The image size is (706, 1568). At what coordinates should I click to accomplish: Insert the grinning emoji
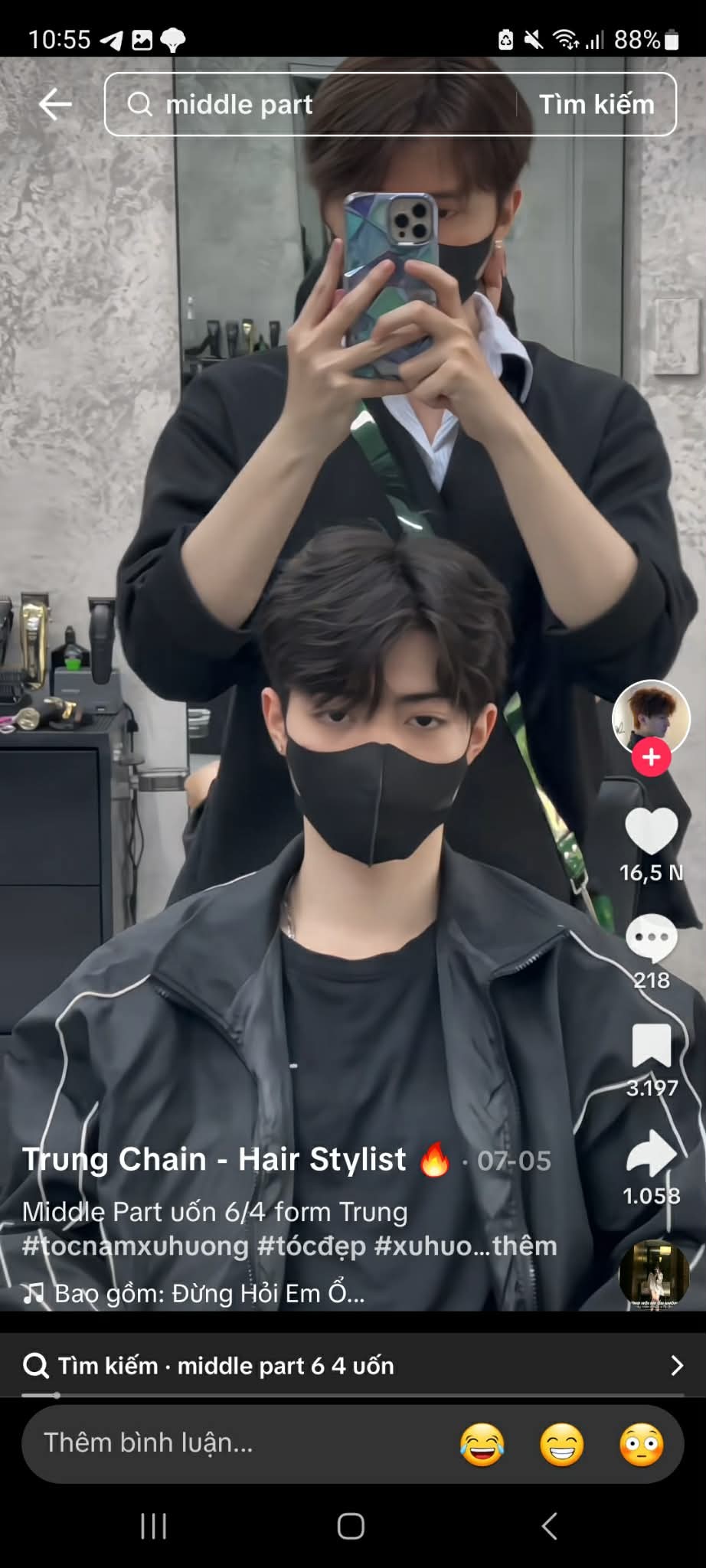point(561,1445)
